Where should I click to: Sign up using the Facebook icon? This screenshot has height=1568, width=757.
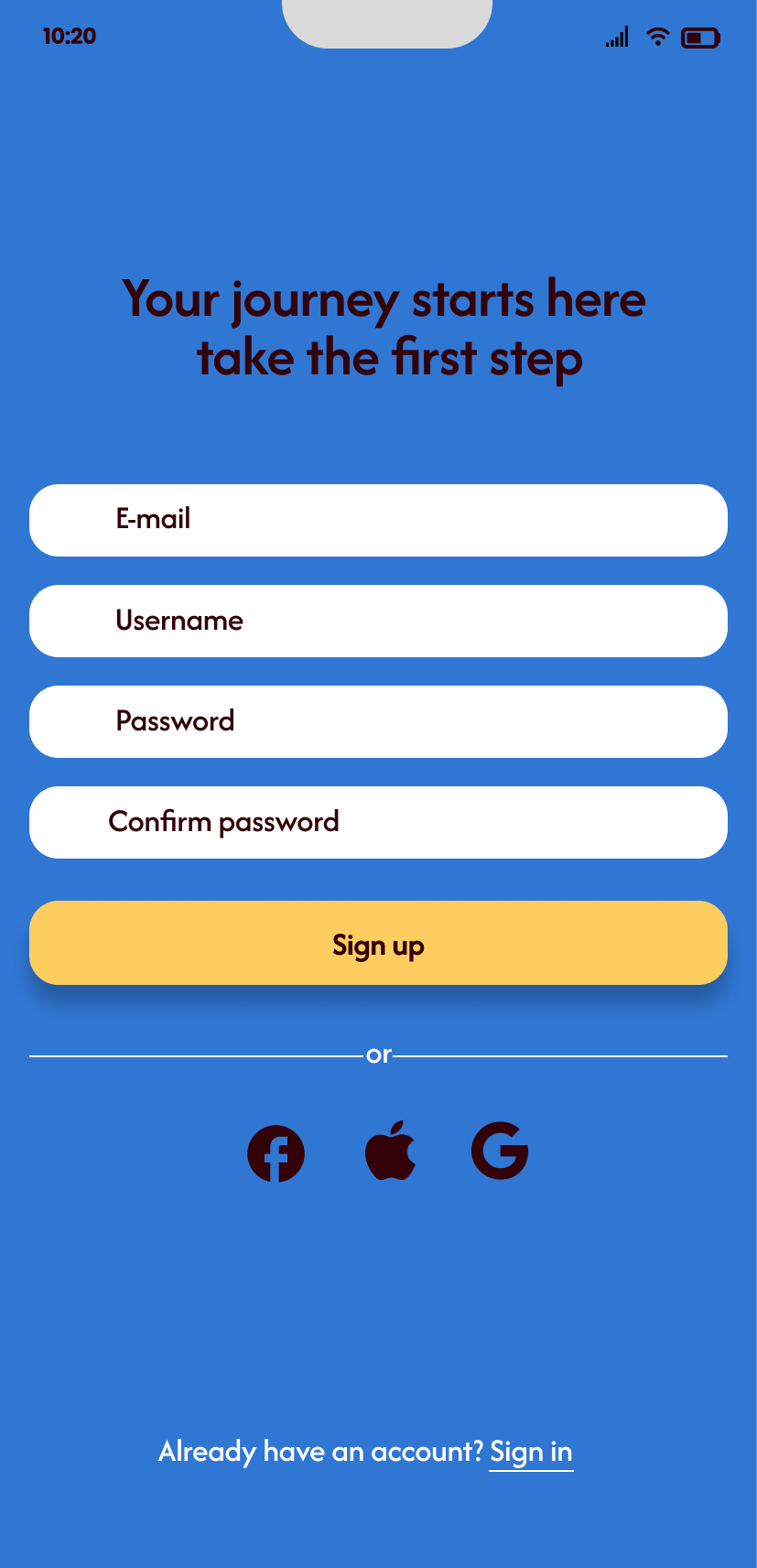coord(276,1152)
